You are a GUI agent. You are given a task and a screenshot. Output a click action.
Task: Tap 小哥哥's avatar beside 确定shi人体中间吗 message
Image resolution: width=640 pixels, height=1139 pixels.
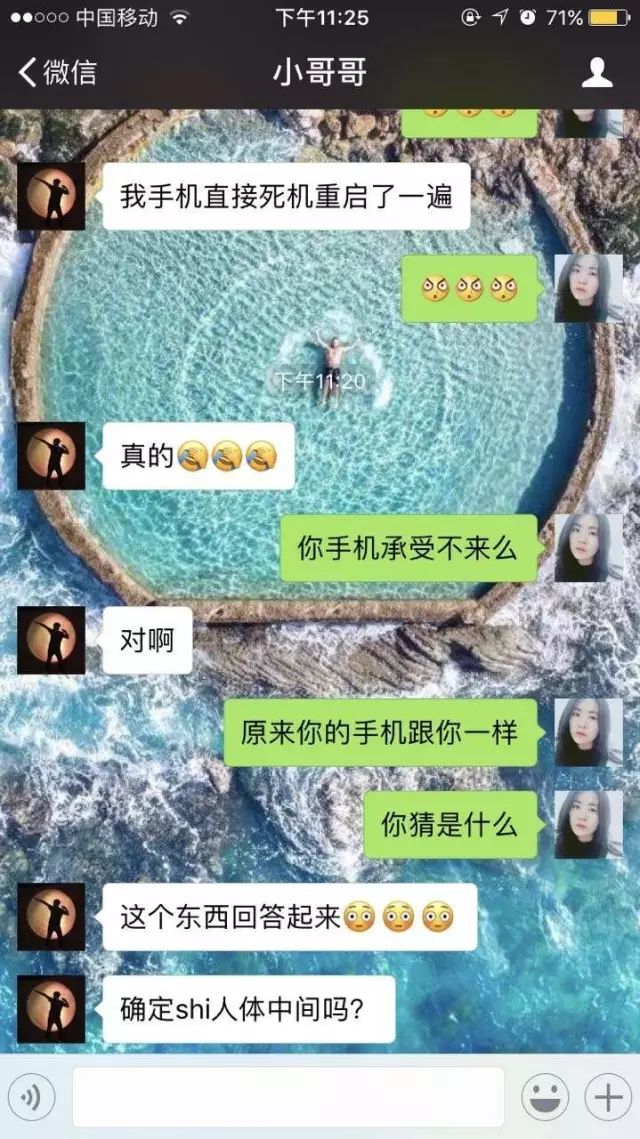coord(51,1009)
